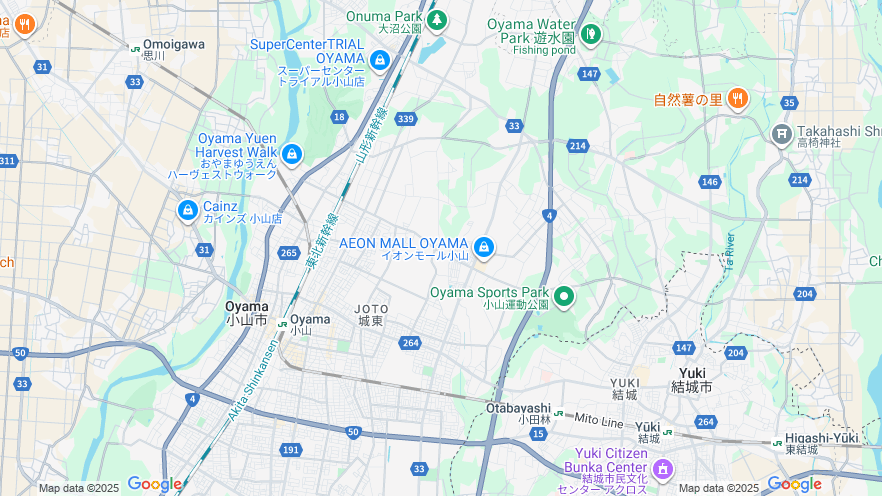The height and width of the screenshot is (496, 882).
Task: Open the SuperCenter TRIAL OYAMA pin
Action: (379, 61)
